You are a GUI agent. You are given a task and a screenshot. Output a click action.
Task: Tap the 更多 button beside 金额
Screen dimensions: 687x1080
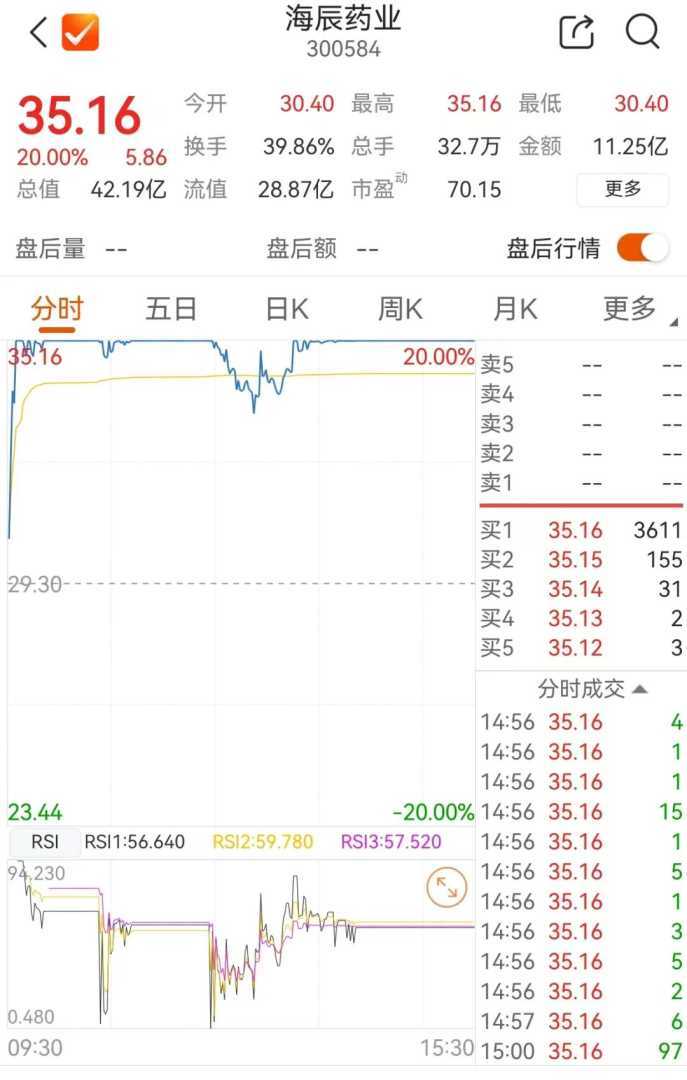pyautogui.click(x=622, y=189)
